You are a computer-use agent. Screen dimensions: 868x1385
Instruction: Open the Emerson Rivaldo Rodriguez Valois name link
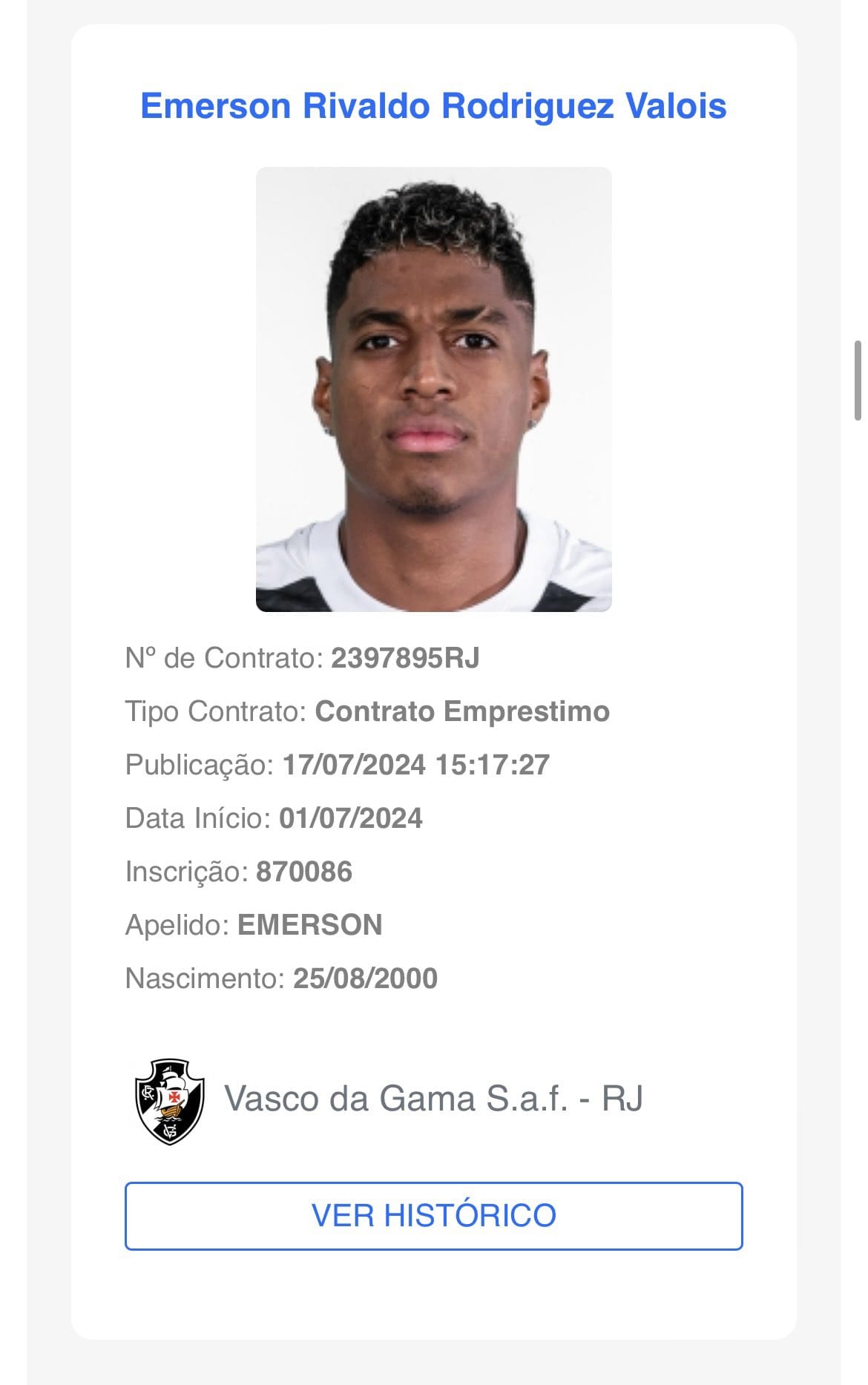433,106
